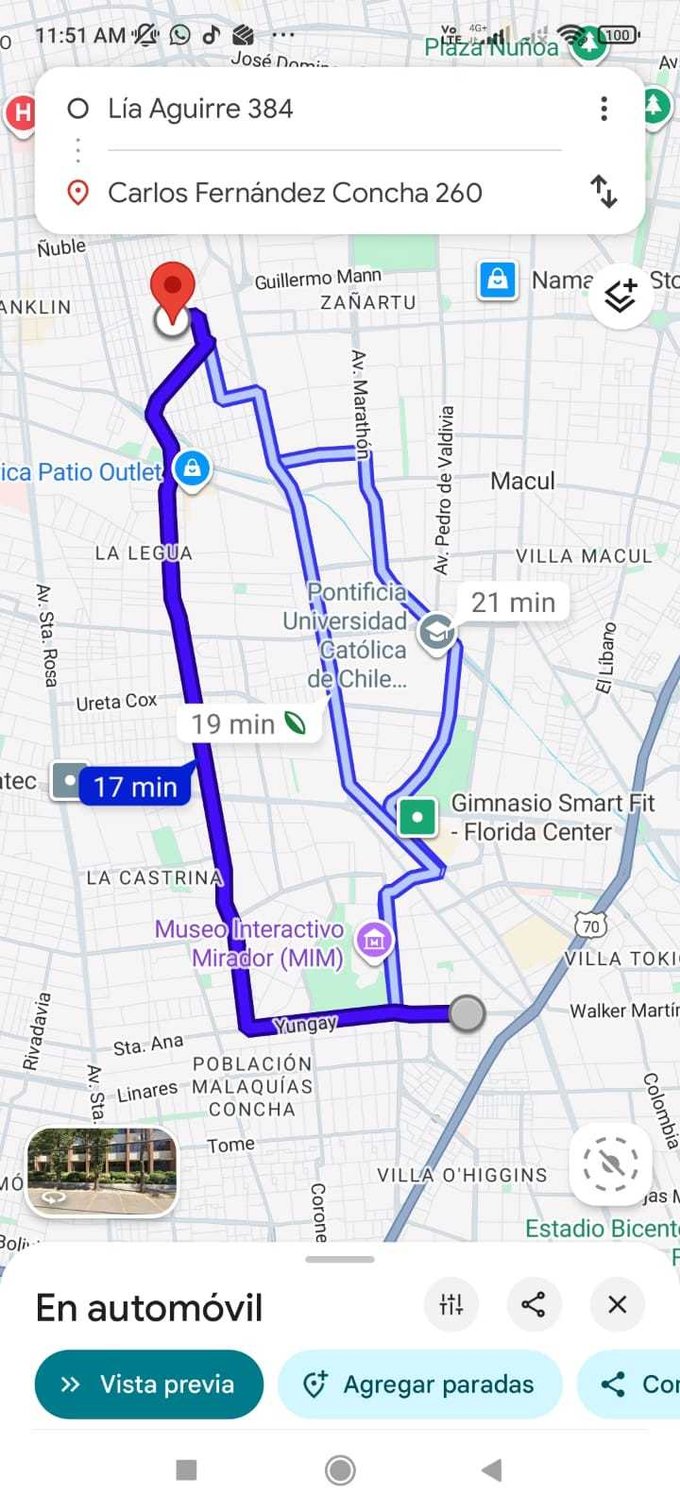Start Vista previa of the route

(149, 1384)
